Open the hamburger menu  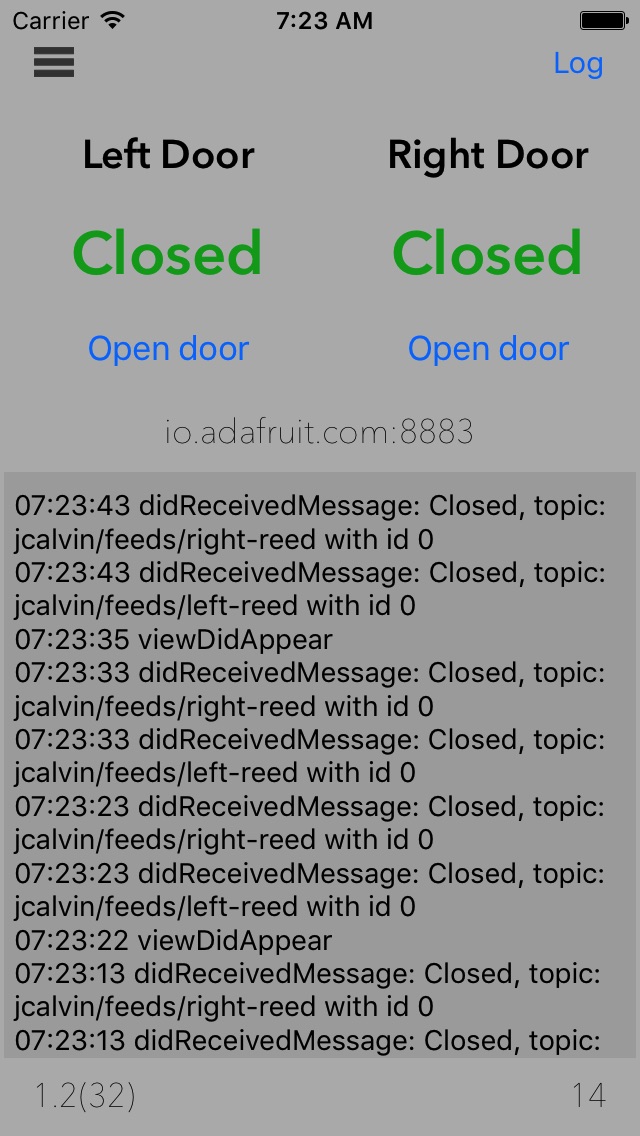click(x=54, y=62)
